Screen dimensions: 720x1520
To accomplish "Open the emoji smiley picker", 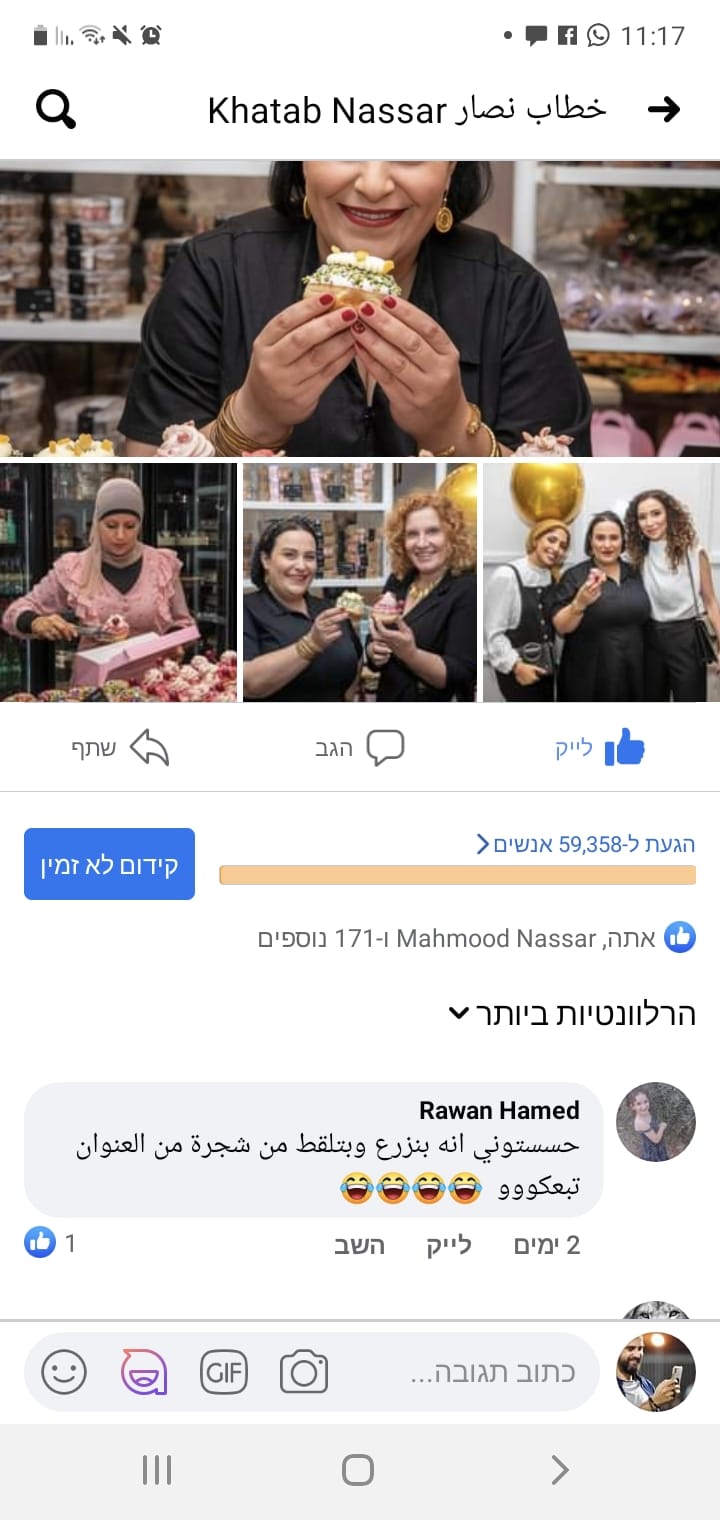I will pyautogui.click(x=64, y=1372).
